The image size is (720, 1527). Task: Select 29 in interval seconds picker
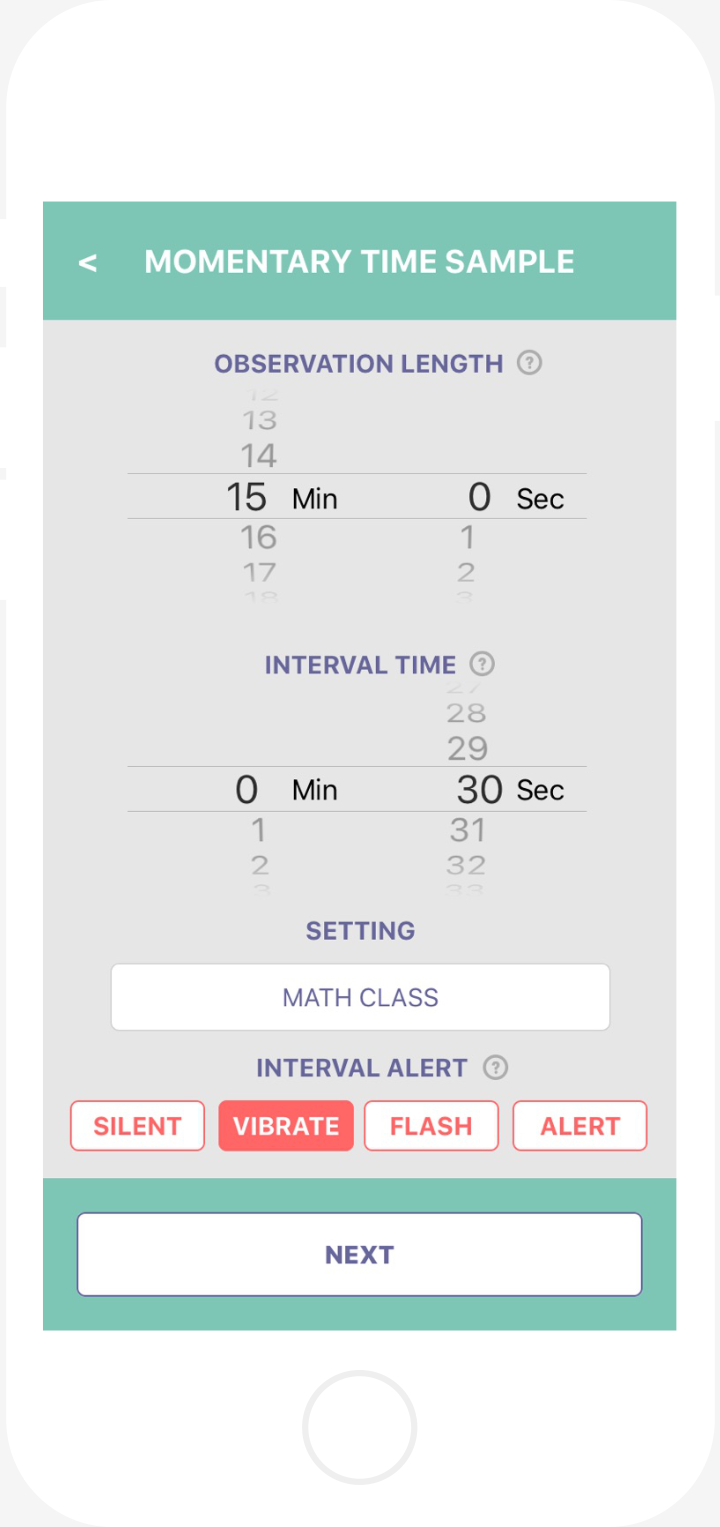(467, 748)
